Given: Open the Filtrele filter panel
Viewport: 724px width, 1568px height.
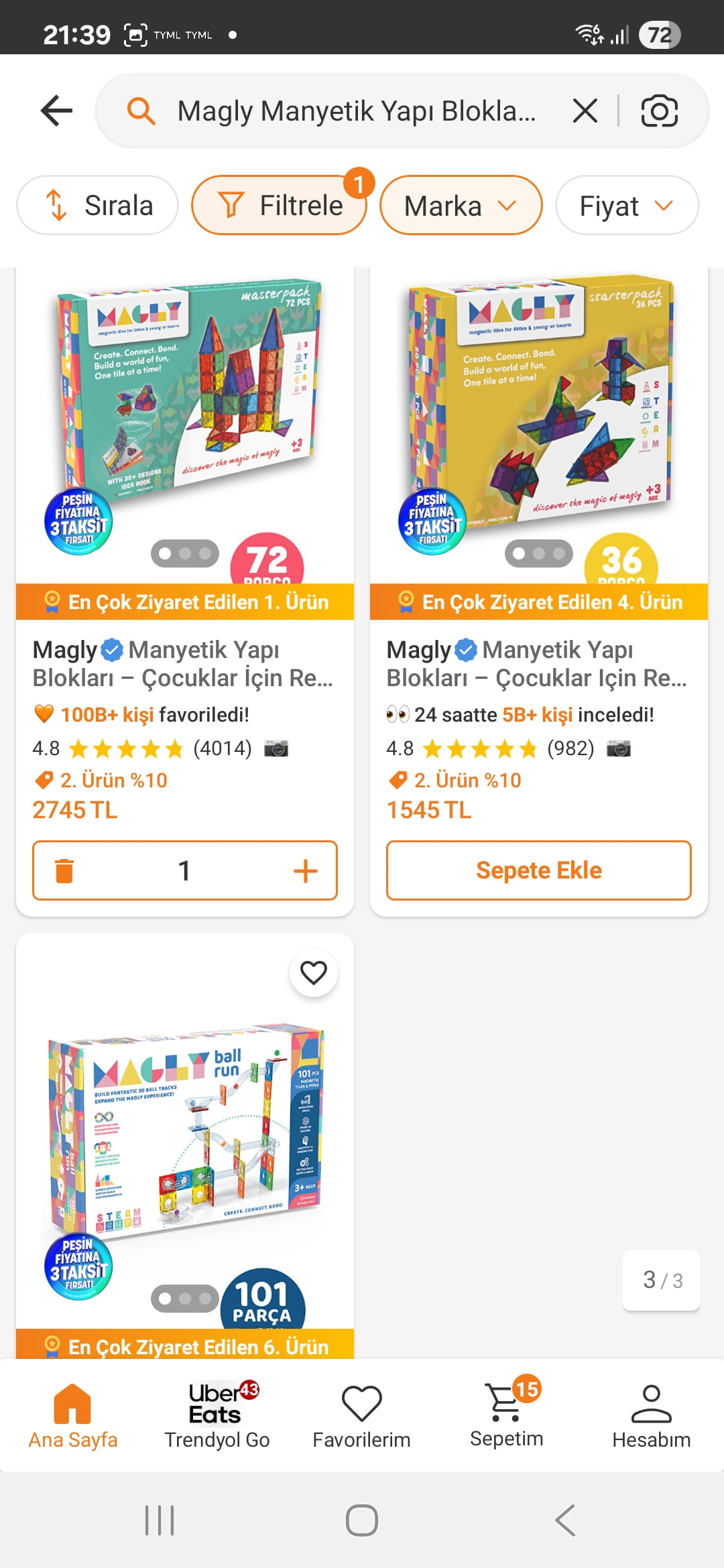Looking at the screenshot, I should point(279,206).
